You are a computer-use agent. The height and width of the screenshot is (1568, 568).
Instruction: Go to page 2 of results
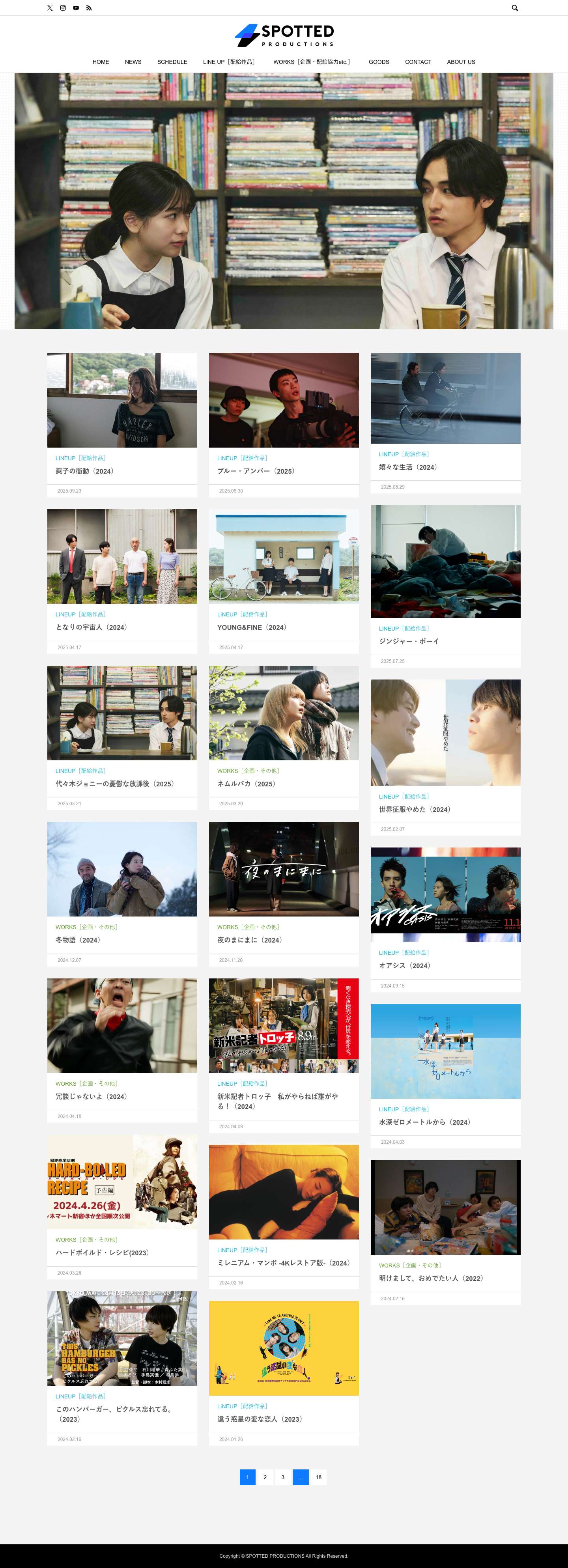265,1477
